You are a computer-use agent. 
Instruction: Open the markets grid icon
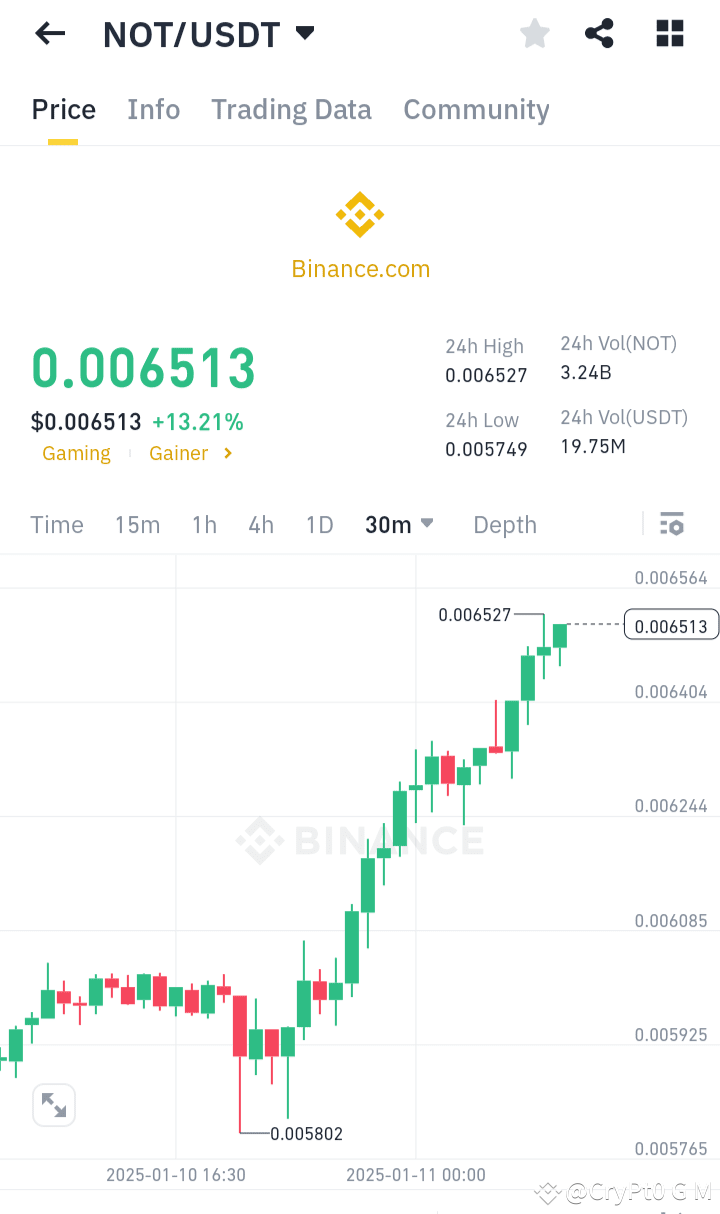click(668, 33)
